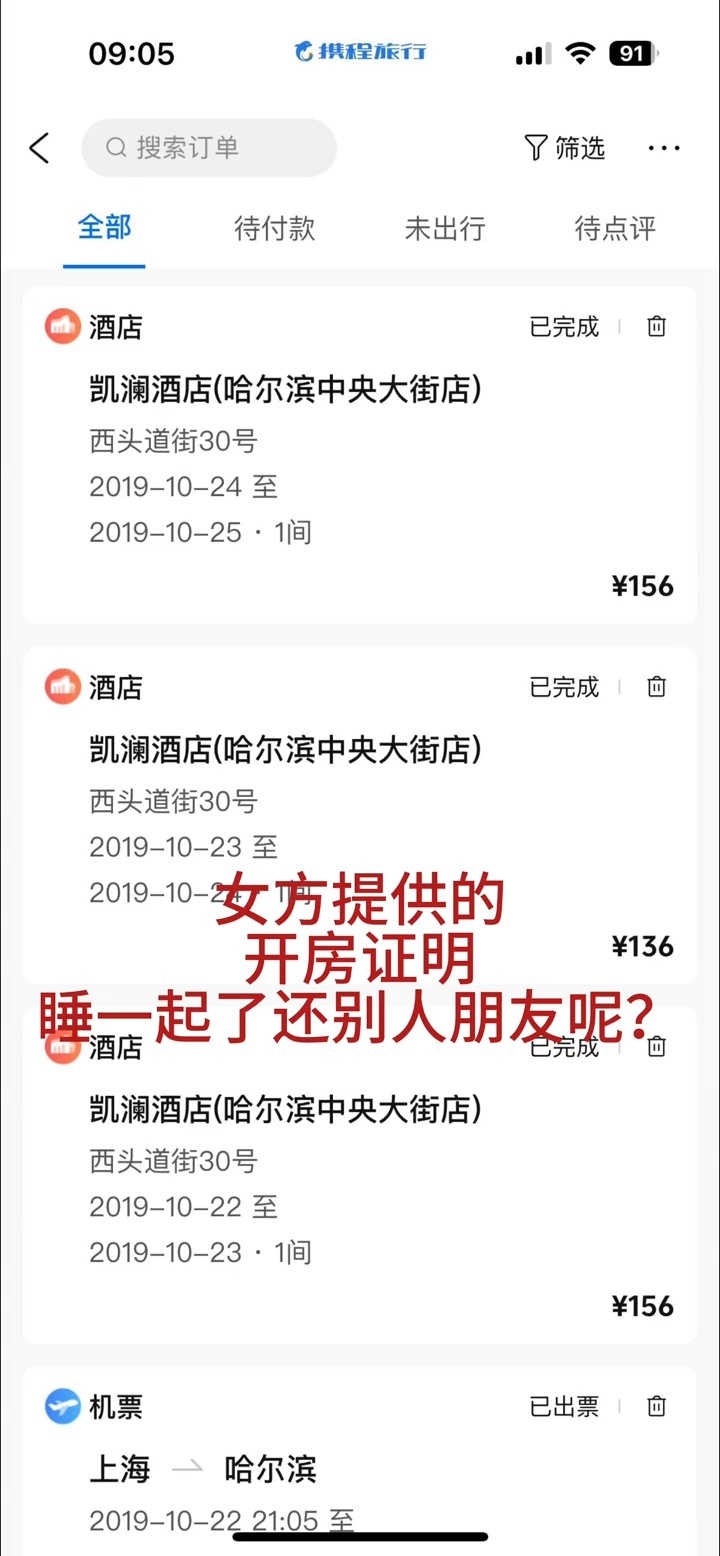Open the 上海 to 哈尔滨 flight order
Screen dimensions: 720x1556
coord(360,1461)
